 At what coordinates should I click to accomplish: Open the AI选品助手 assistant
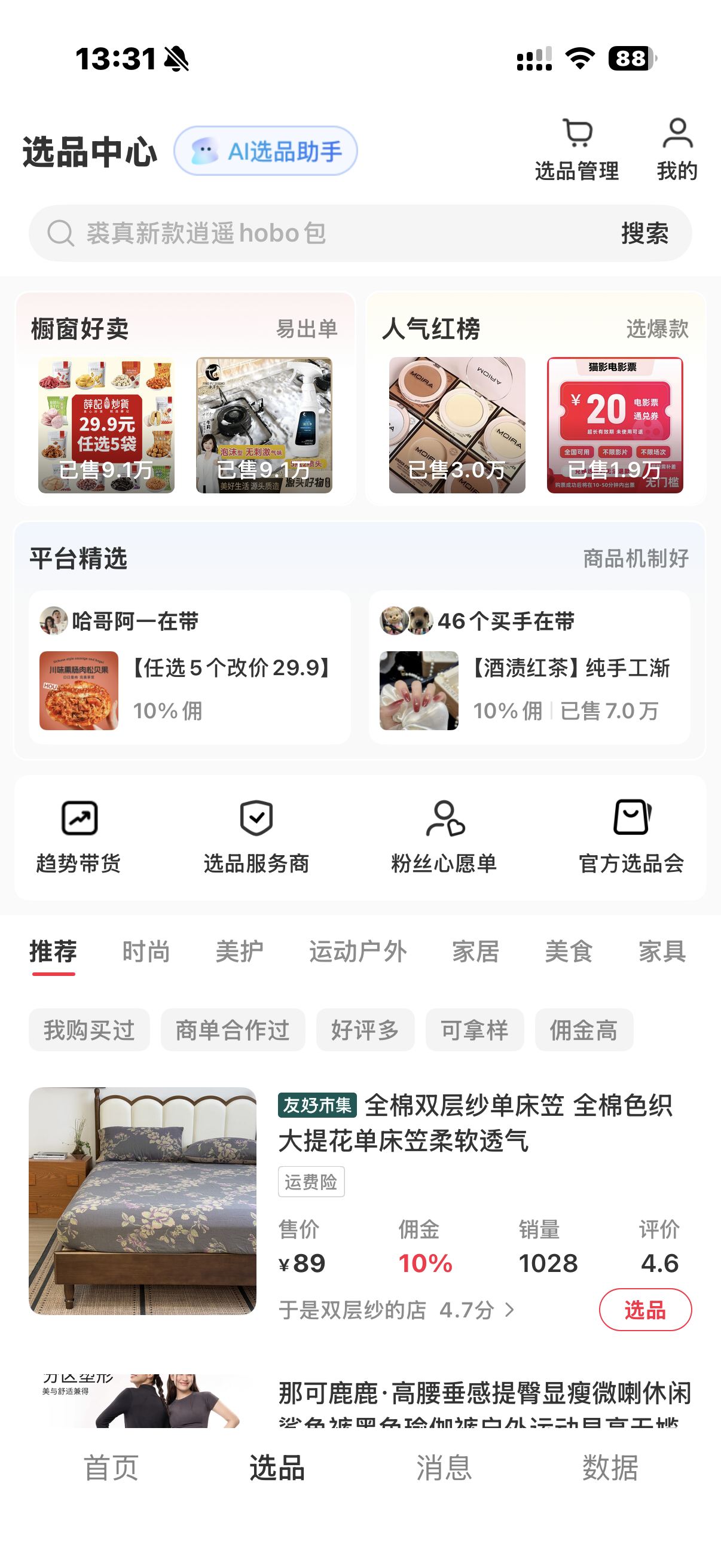(x=266, y=151)
